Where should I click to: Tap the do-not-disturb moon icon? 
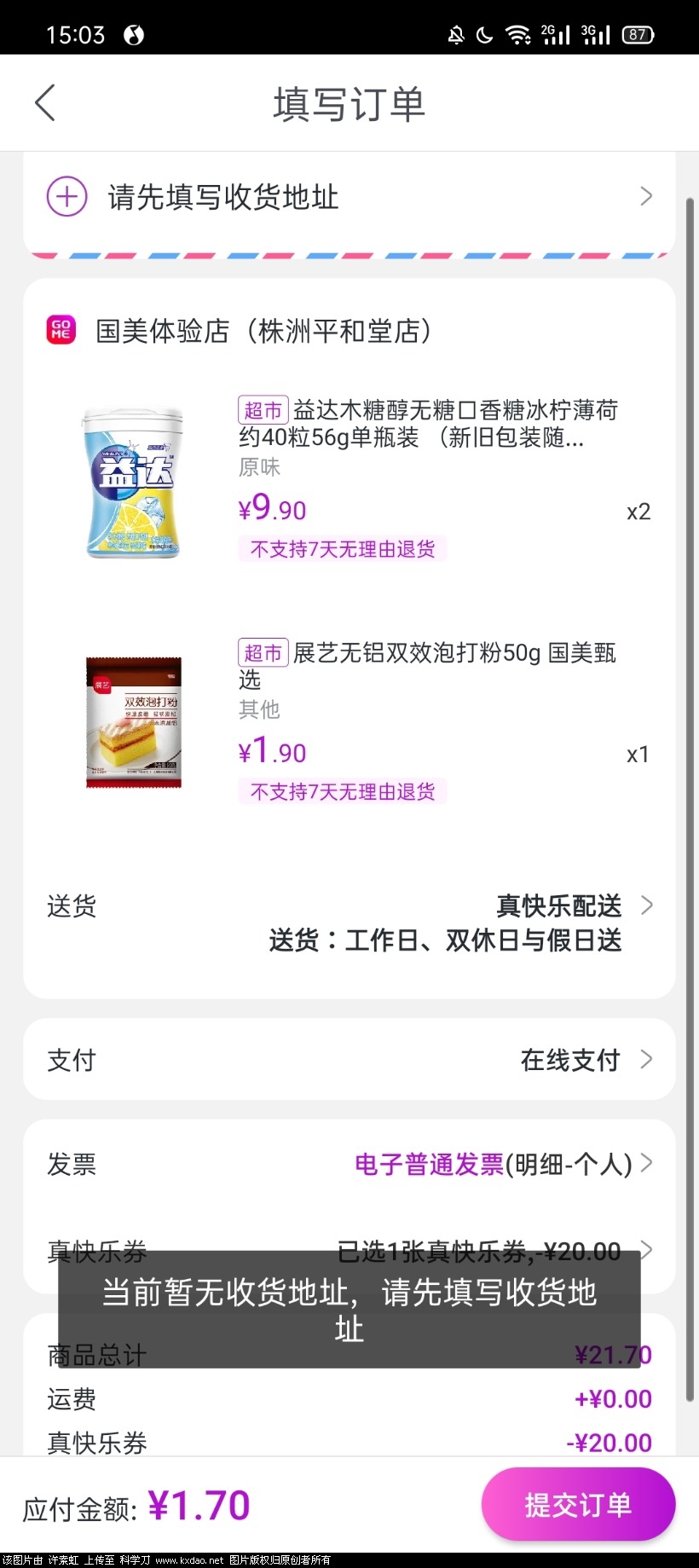[482, 34]
